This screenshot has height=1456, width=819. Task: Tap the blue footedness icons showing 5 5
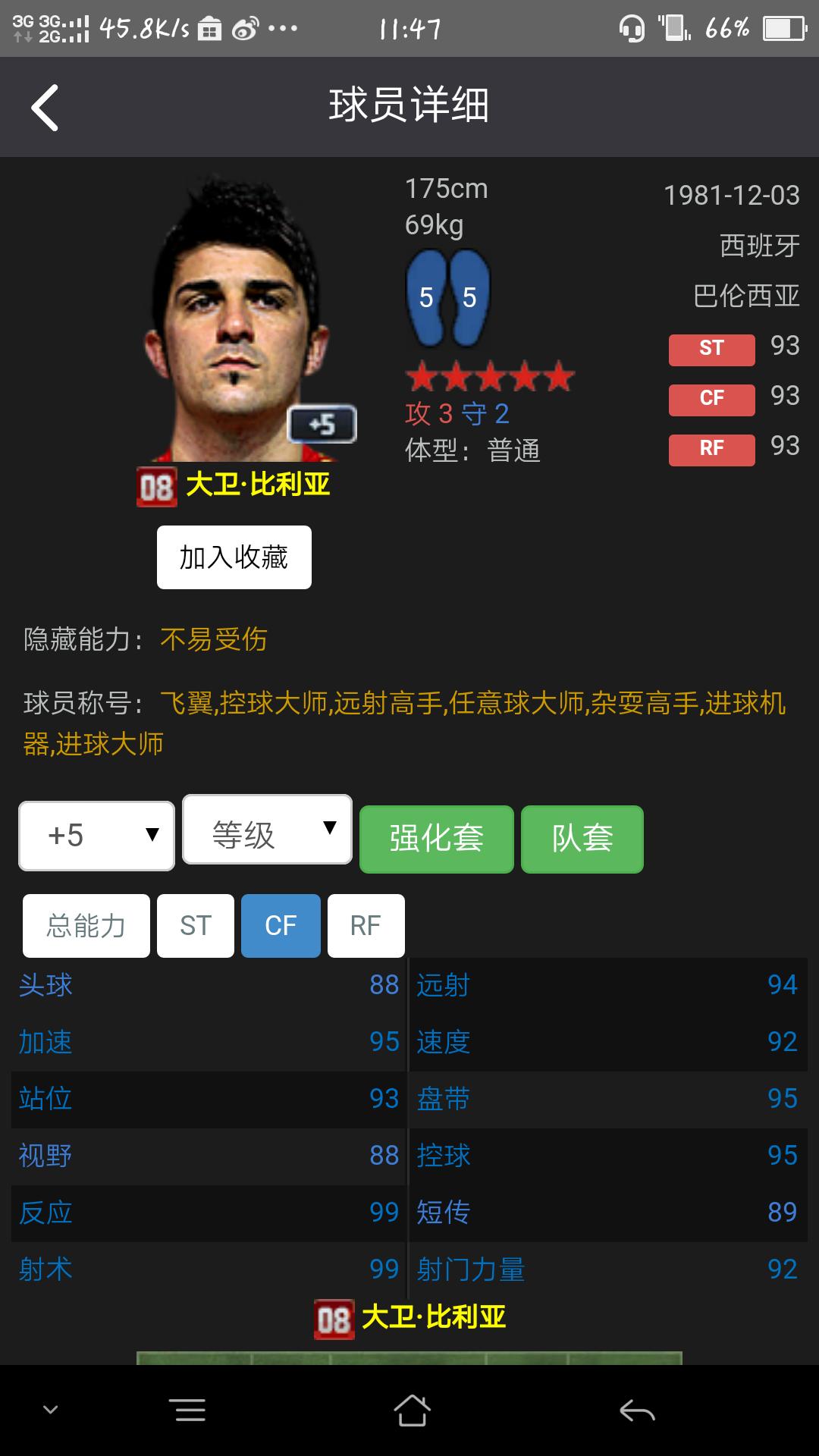pos(447,296)
